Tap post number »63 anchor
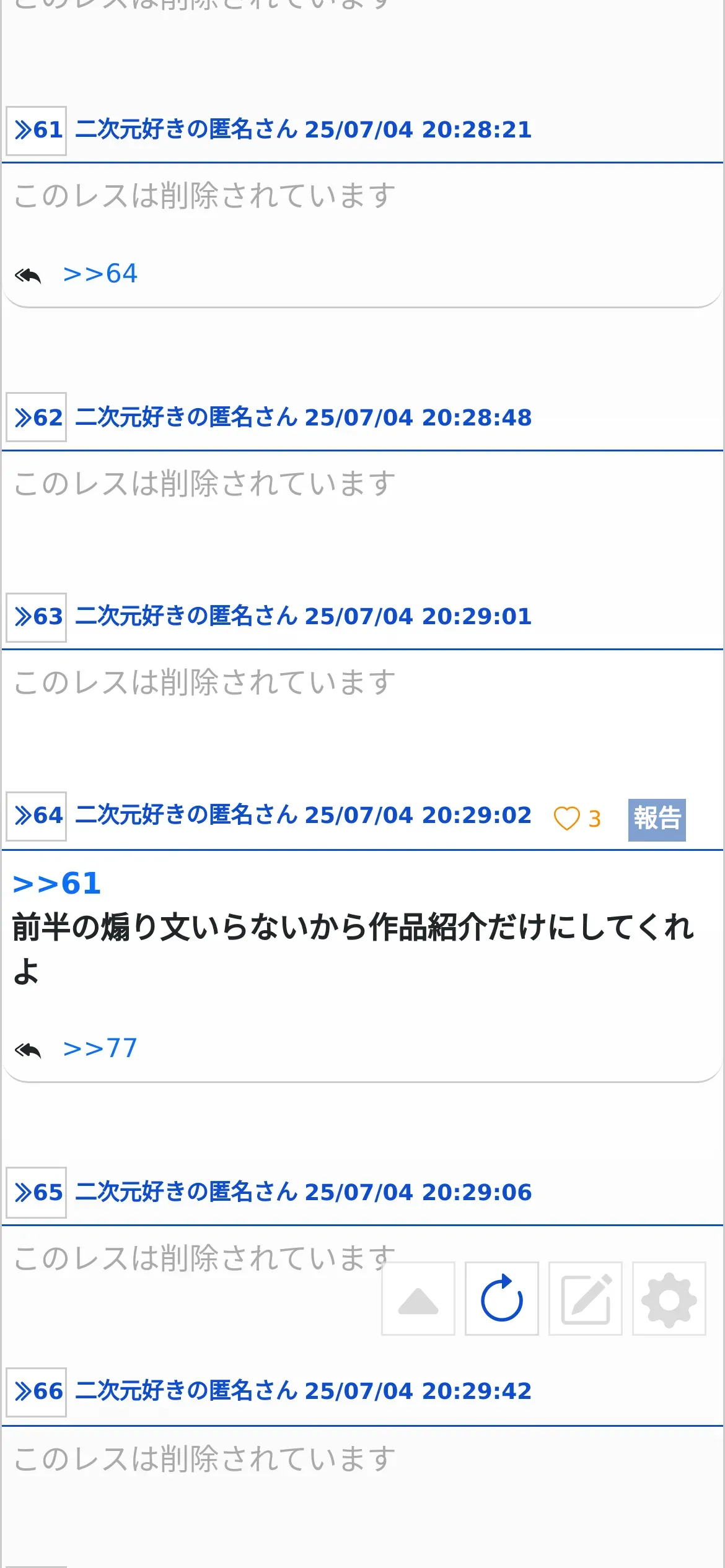The image size is (725, 1568). [37, 617]
